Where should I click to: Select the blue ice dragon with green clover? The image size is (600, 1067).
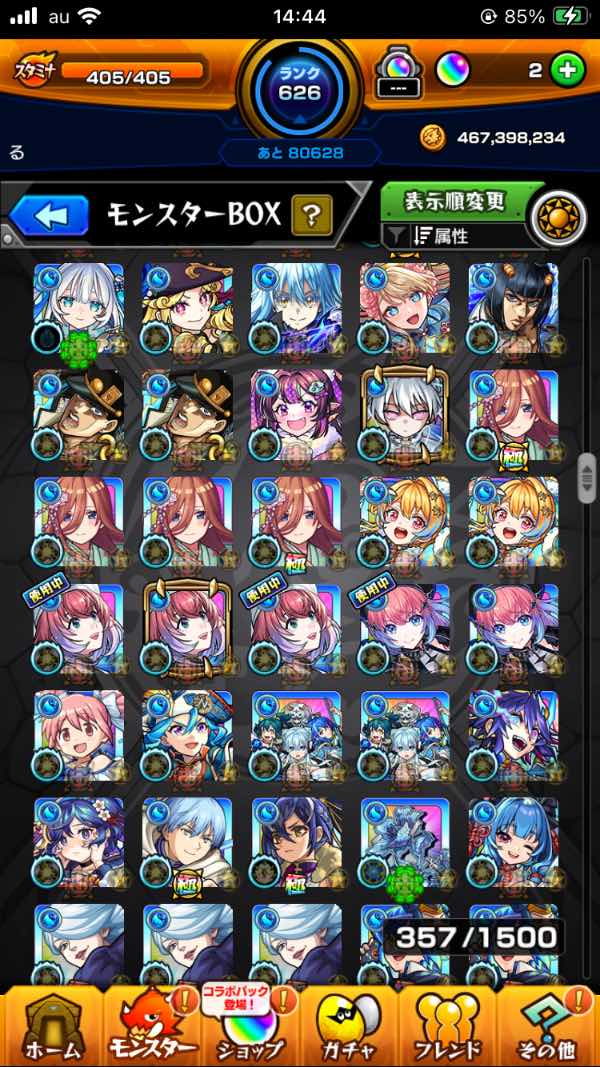405,842
